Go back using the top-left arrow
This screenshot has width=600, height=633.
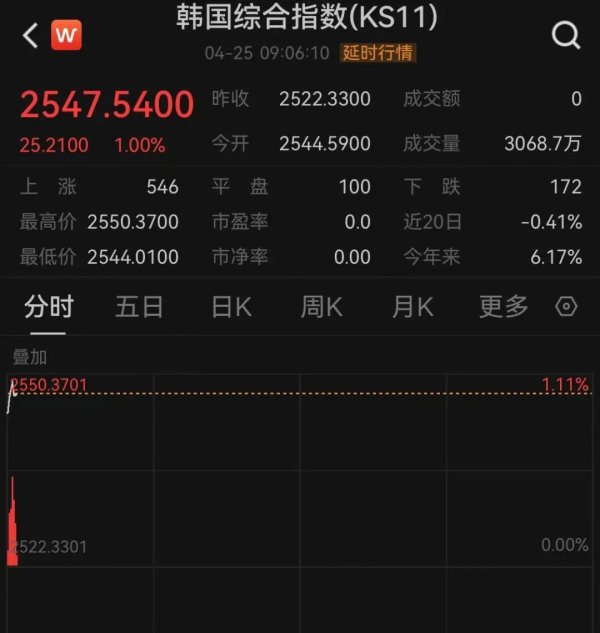coord(30,37)
